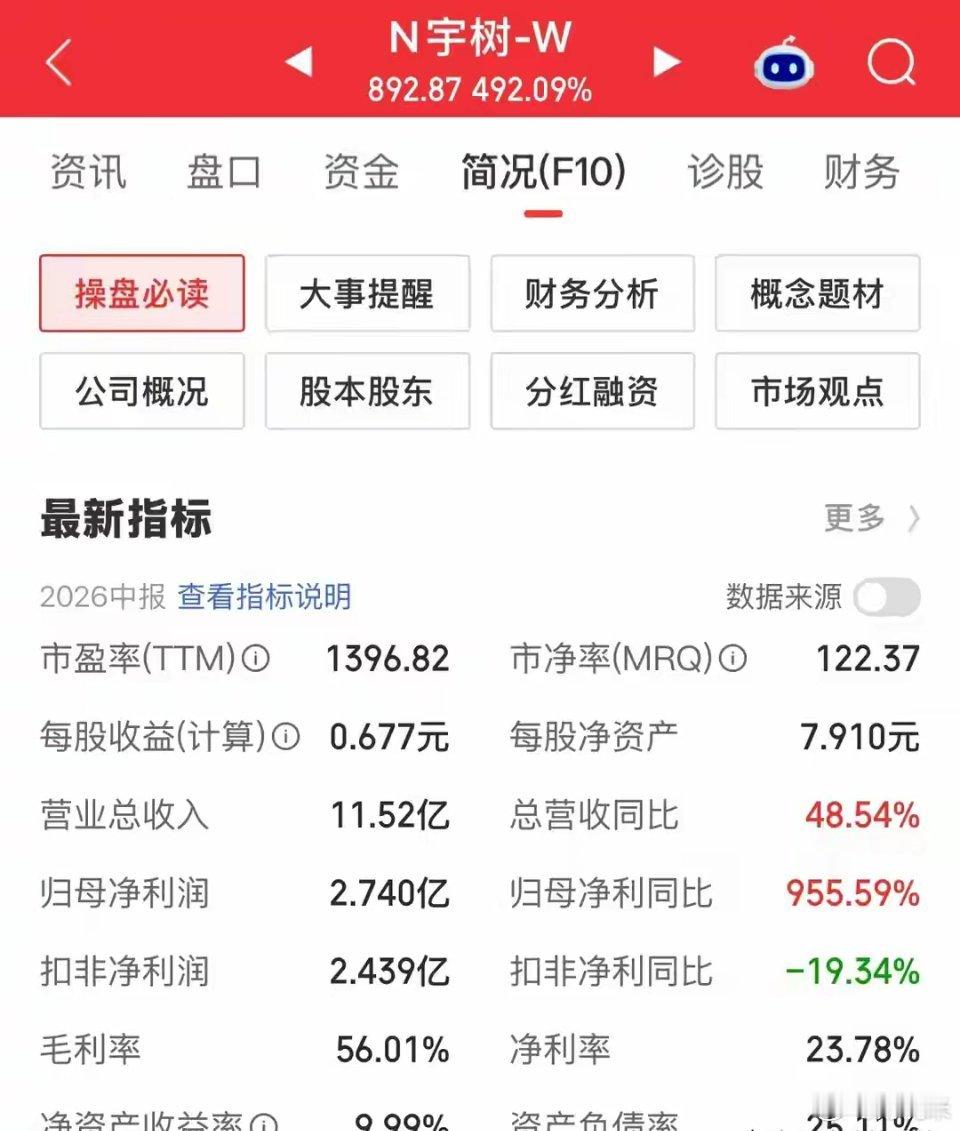Open the 市场观点 section
Viewport: 960px width, 1131px height.
[x=817, y=391]
